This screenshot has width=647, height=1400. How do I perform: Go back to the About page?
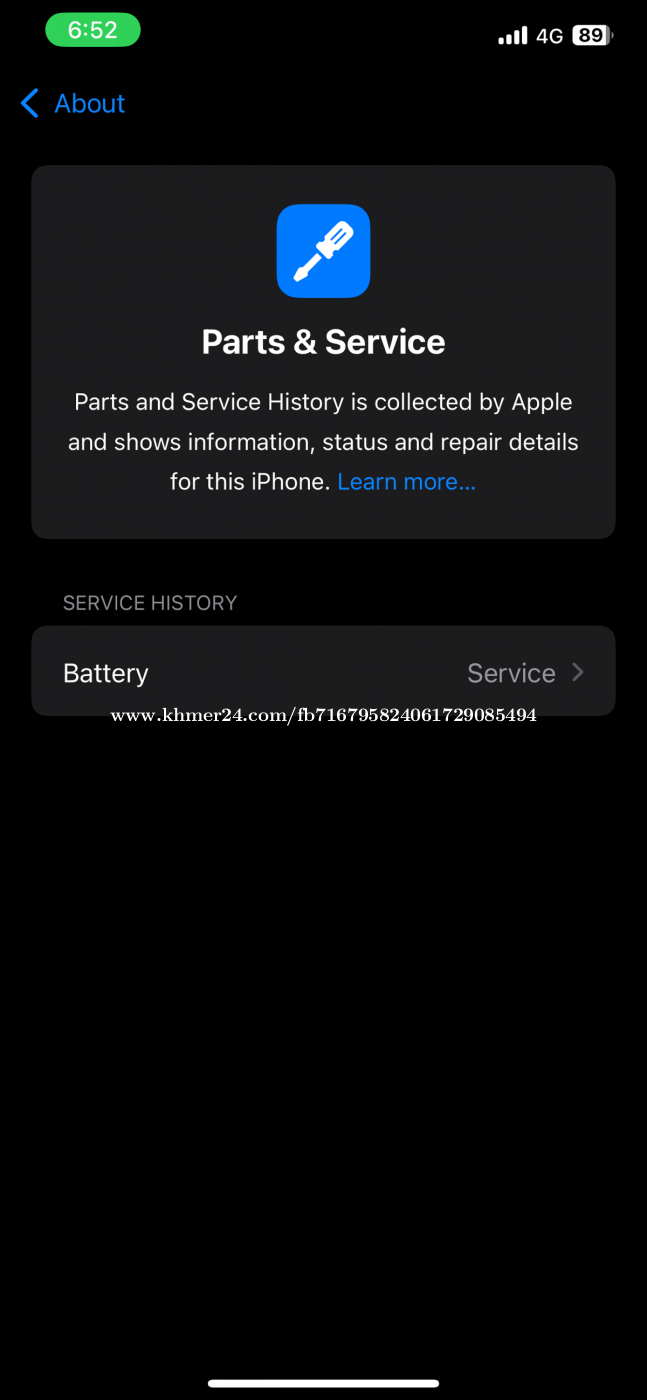tap(73, 103)
